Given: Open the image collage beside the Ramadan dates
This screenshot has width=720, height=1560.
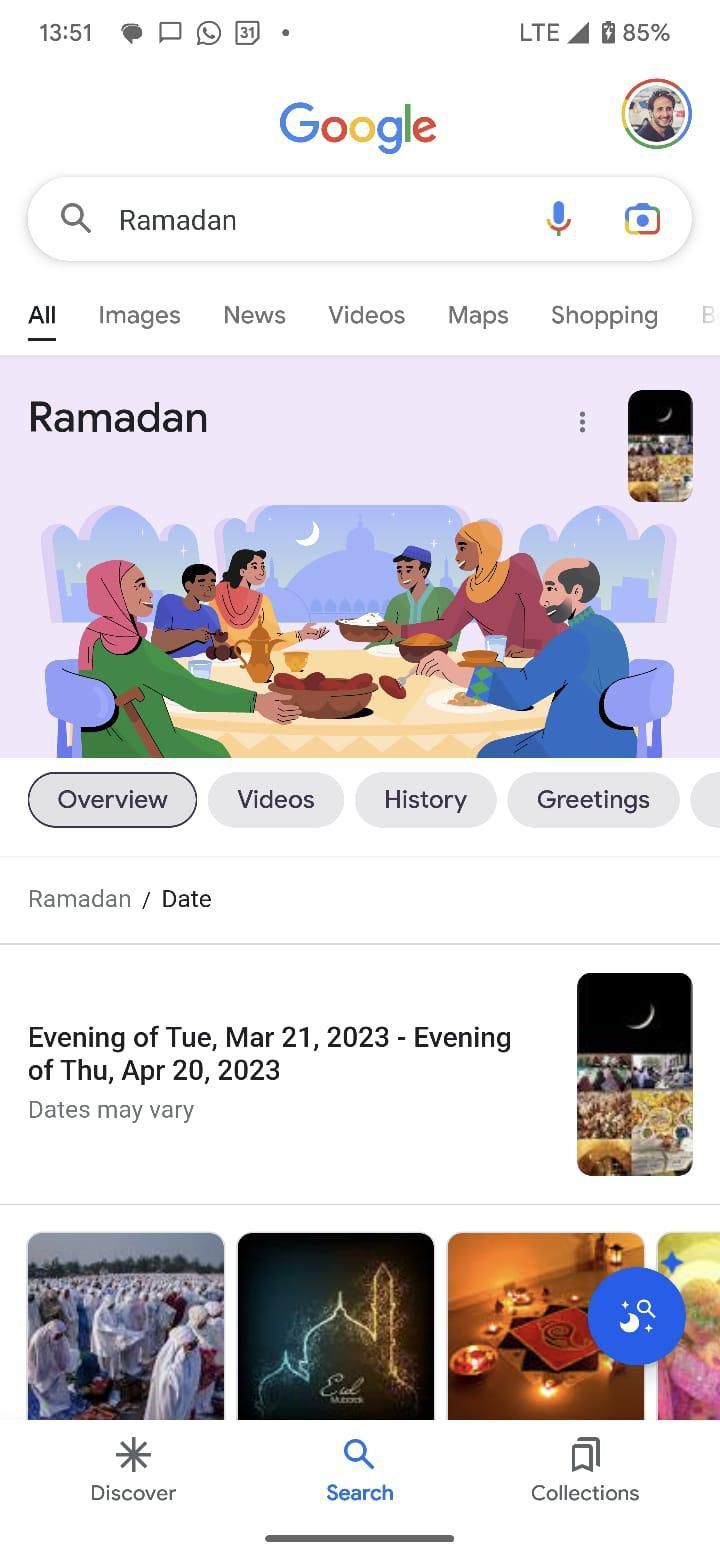Looking at the screenshot, I should [634, 1074].
